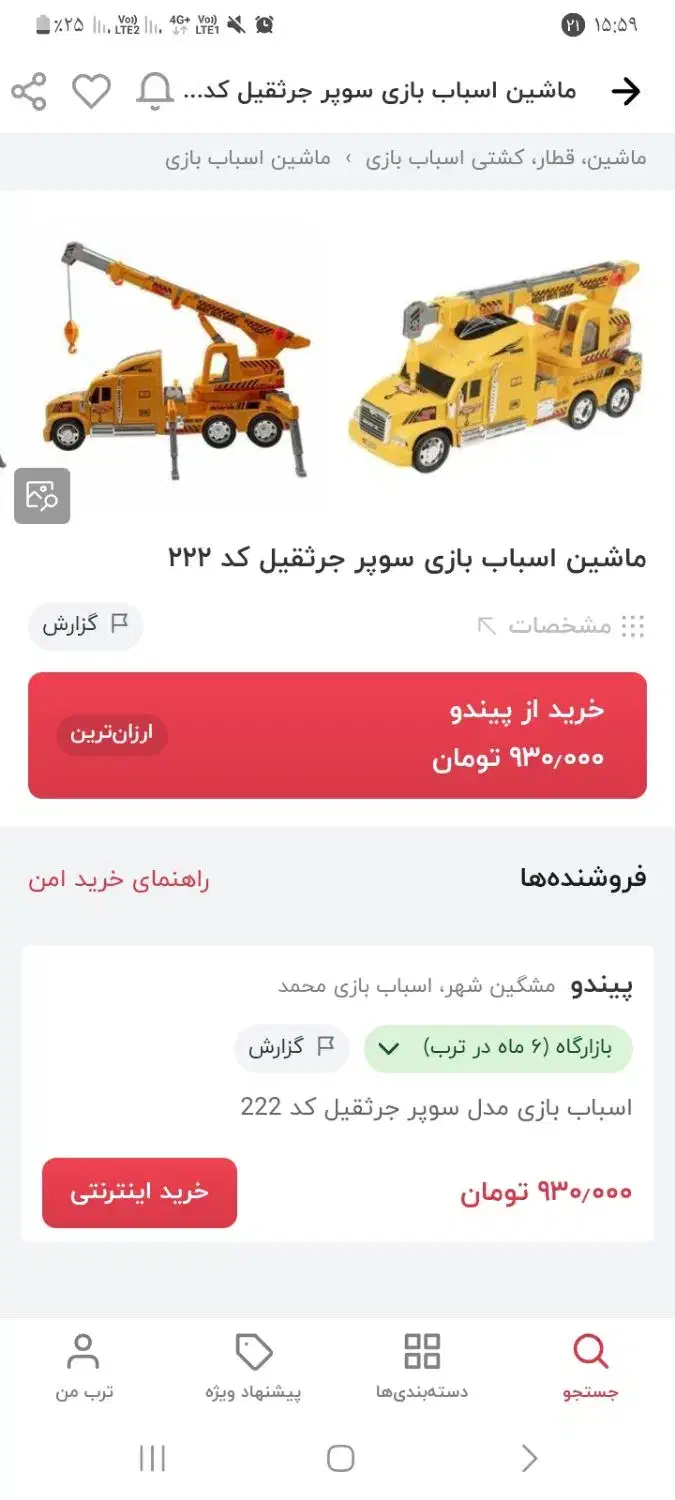675x1500 pixels.
Task: Tap خرید از پیندو cheapest offer button
Action: 337,735
